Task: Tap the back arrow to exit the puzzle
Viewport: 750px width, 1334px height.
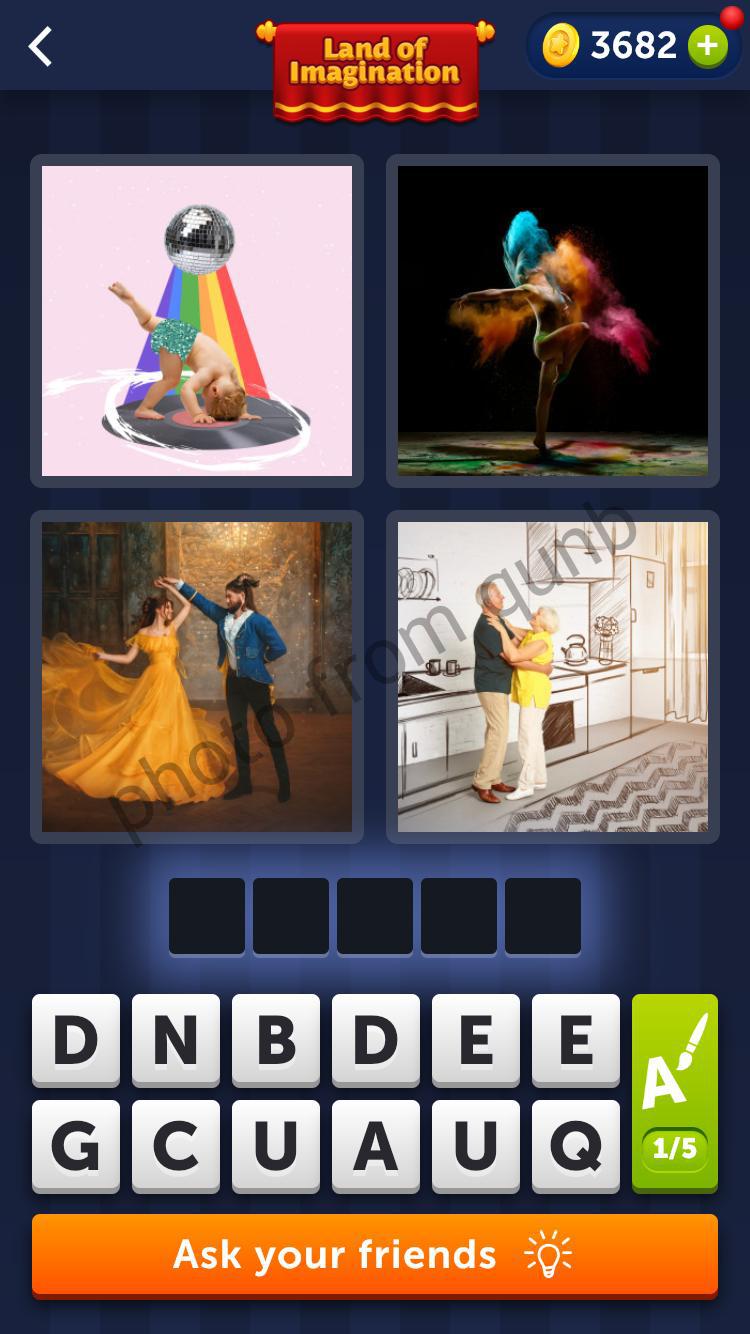Action: pos(40,46)
